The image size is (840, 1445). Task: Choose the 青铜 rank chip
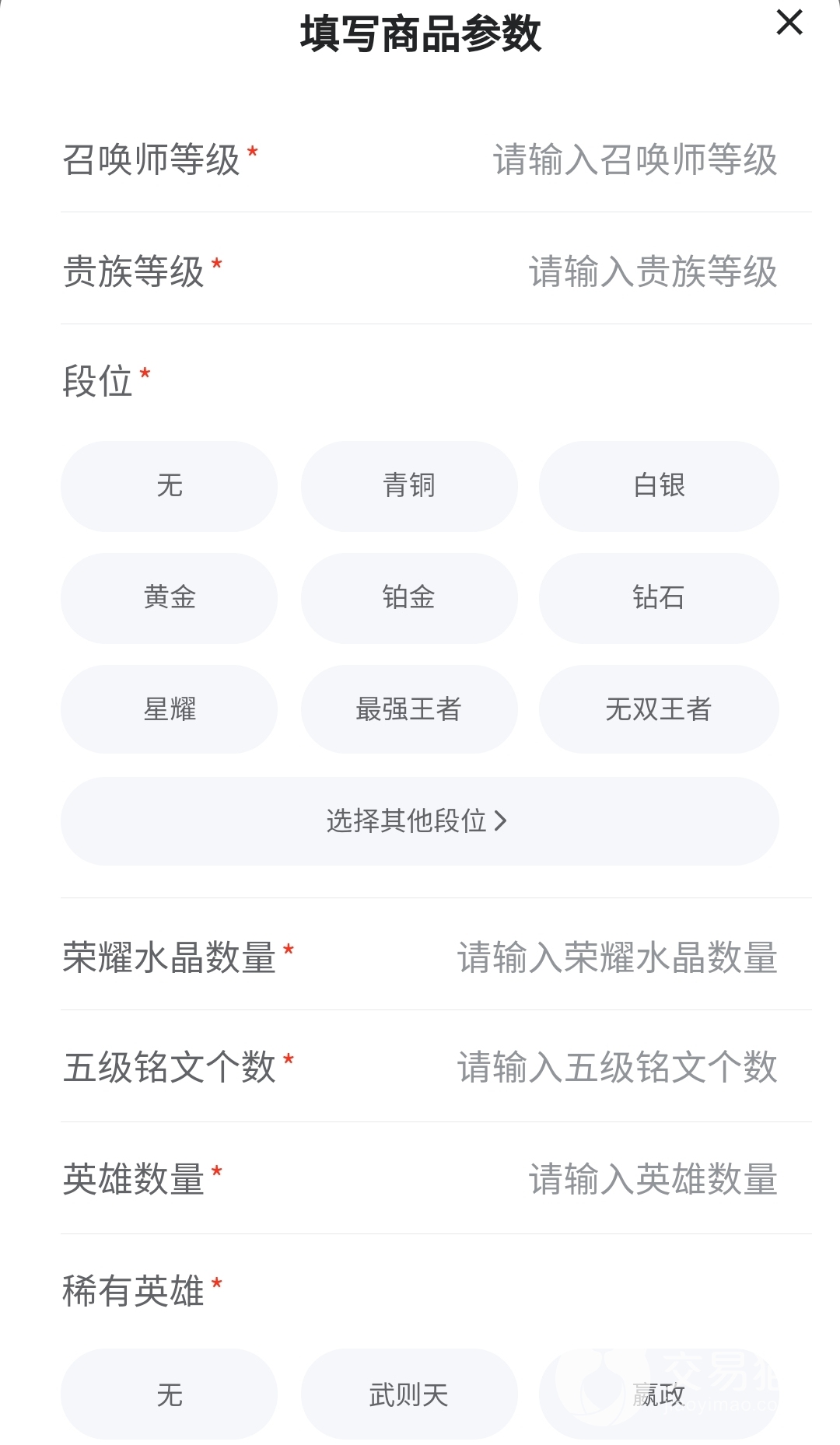pos(409,486)
